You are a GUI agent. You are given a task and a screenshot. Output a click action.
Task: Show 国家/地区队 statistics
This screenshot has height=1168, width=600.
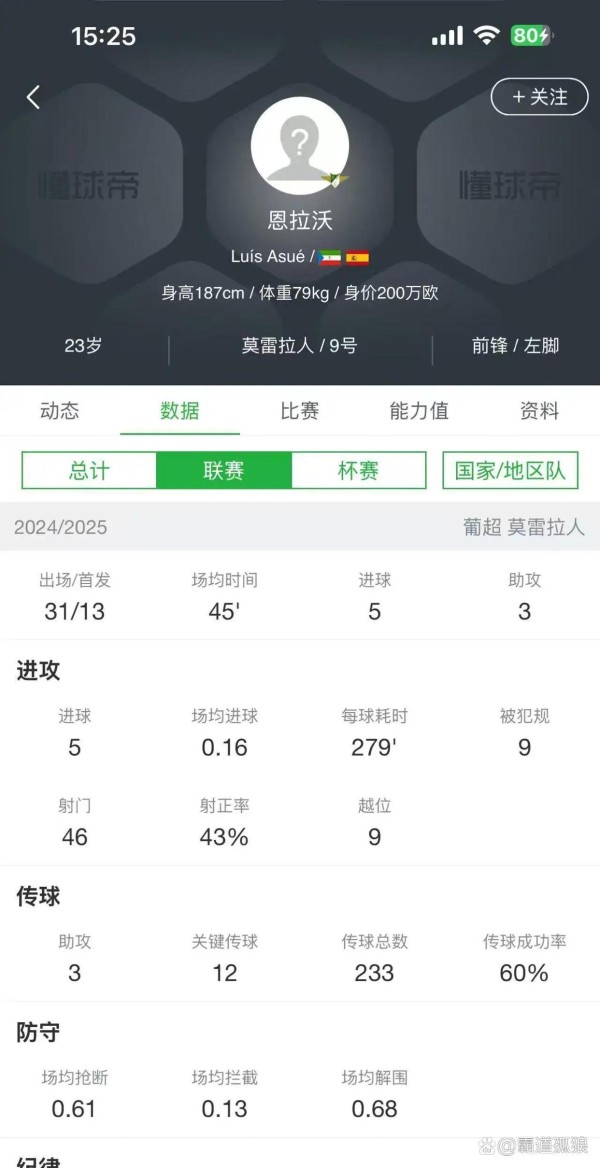pyautogui.click(x=510, y=470)
